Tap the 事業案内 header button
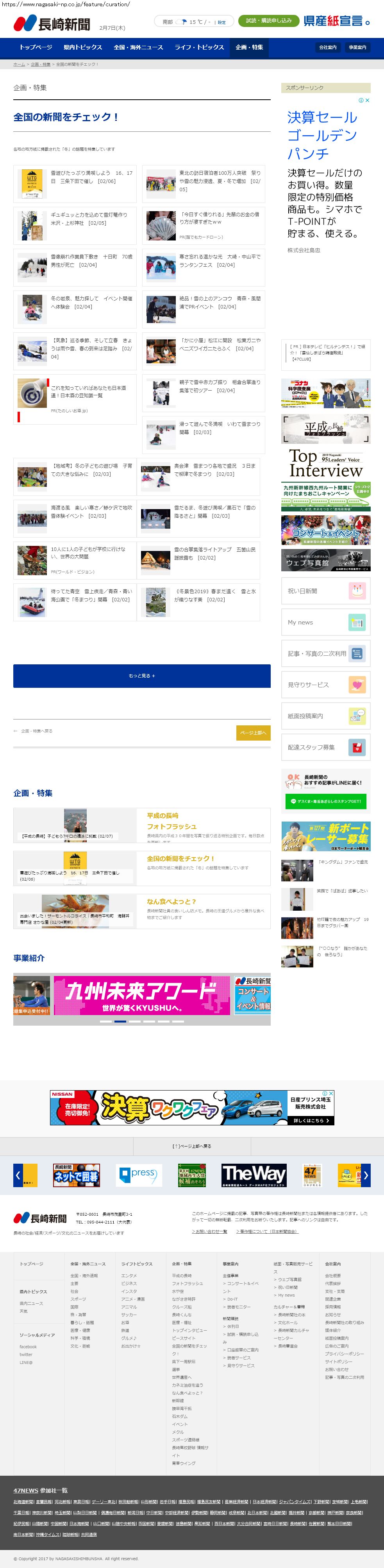 [357, 47]
